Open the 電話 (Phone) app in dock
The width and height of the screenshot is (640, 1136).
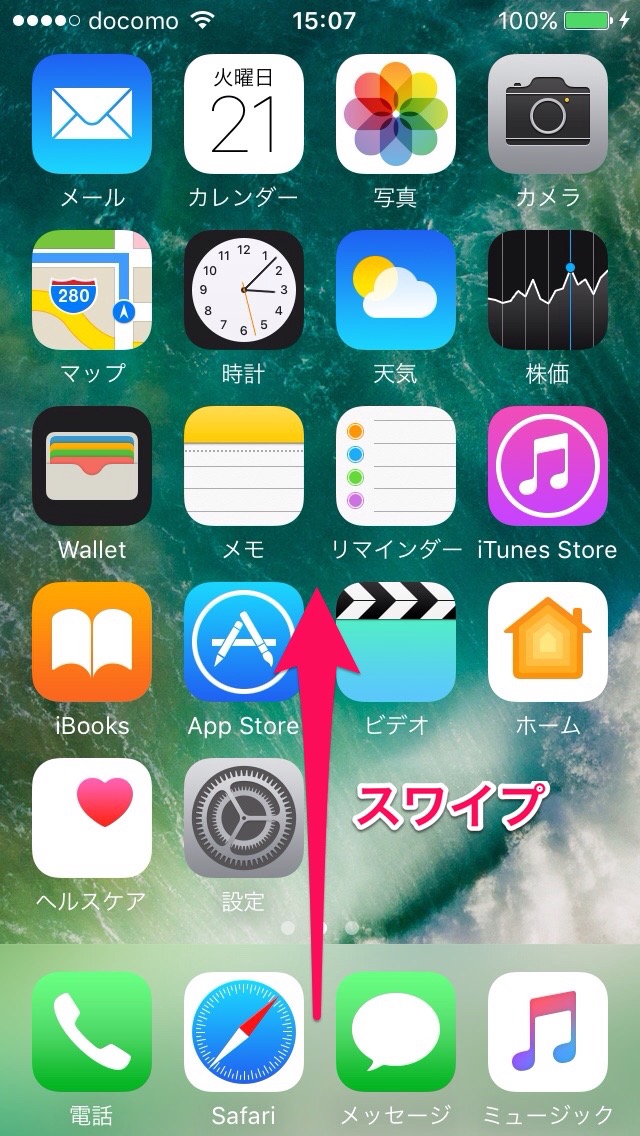point(92,1032)
